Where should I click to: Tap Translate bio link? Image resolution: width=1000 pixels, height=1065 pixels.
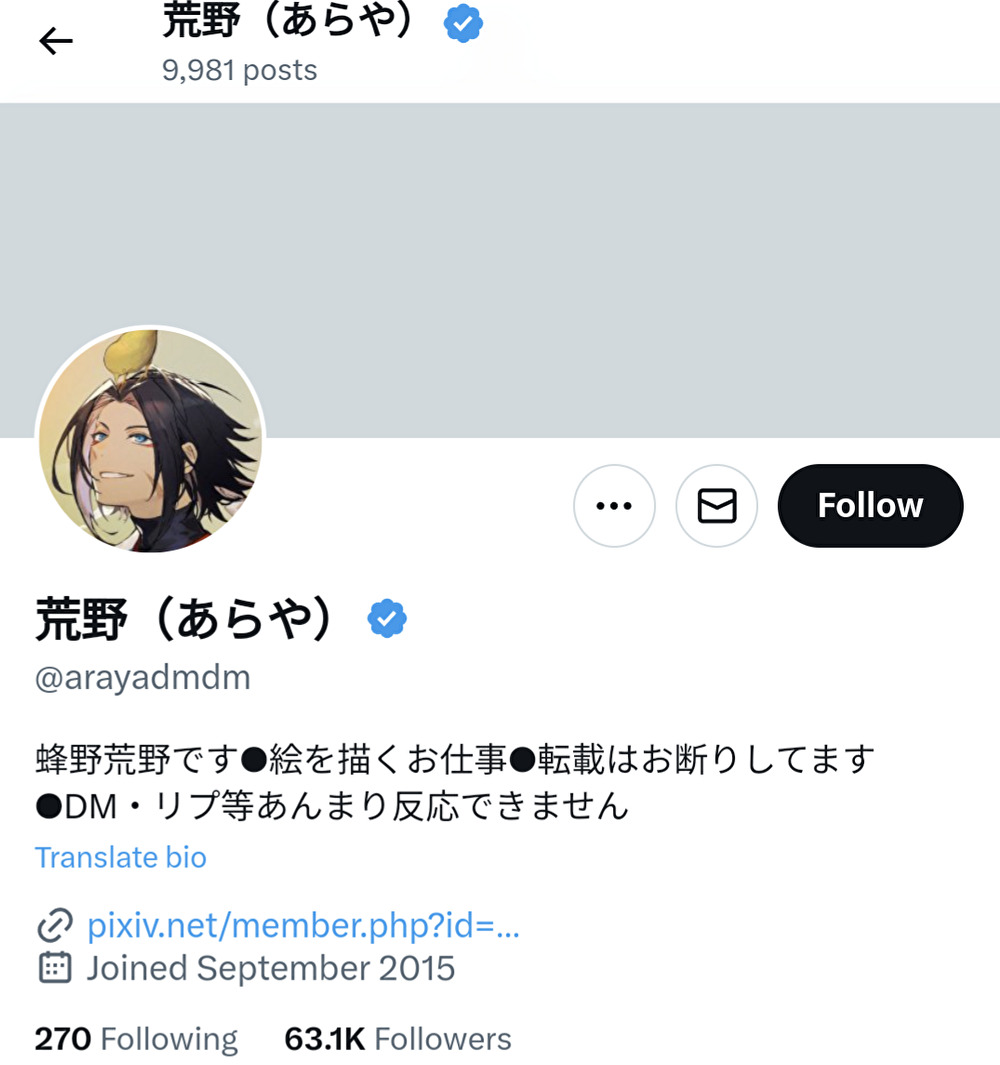point(121,858)
